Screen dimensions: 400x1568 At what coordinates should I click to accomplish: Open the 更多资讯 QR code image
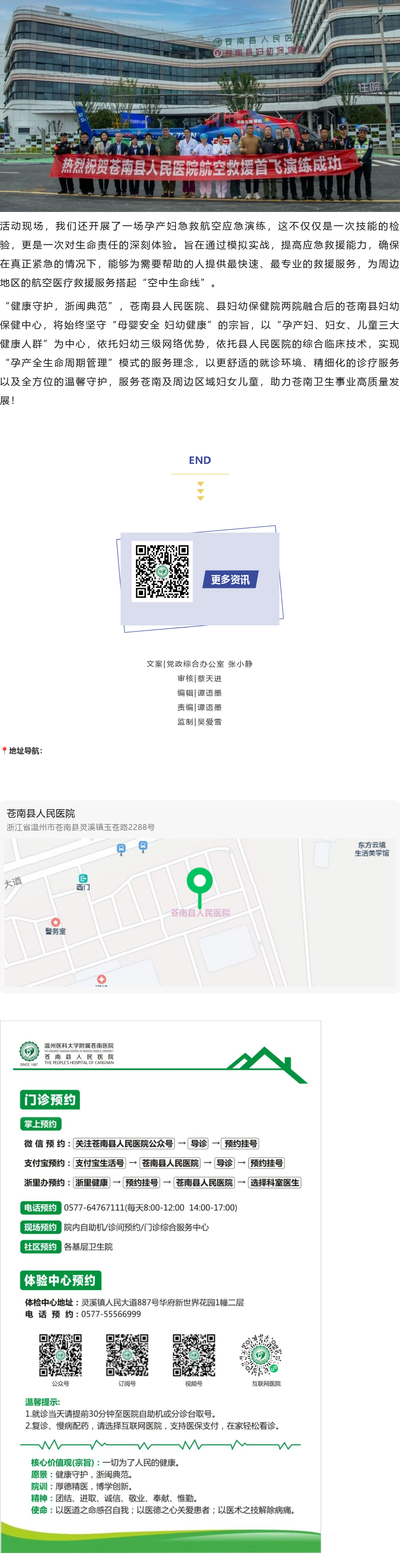coord(200,578)
